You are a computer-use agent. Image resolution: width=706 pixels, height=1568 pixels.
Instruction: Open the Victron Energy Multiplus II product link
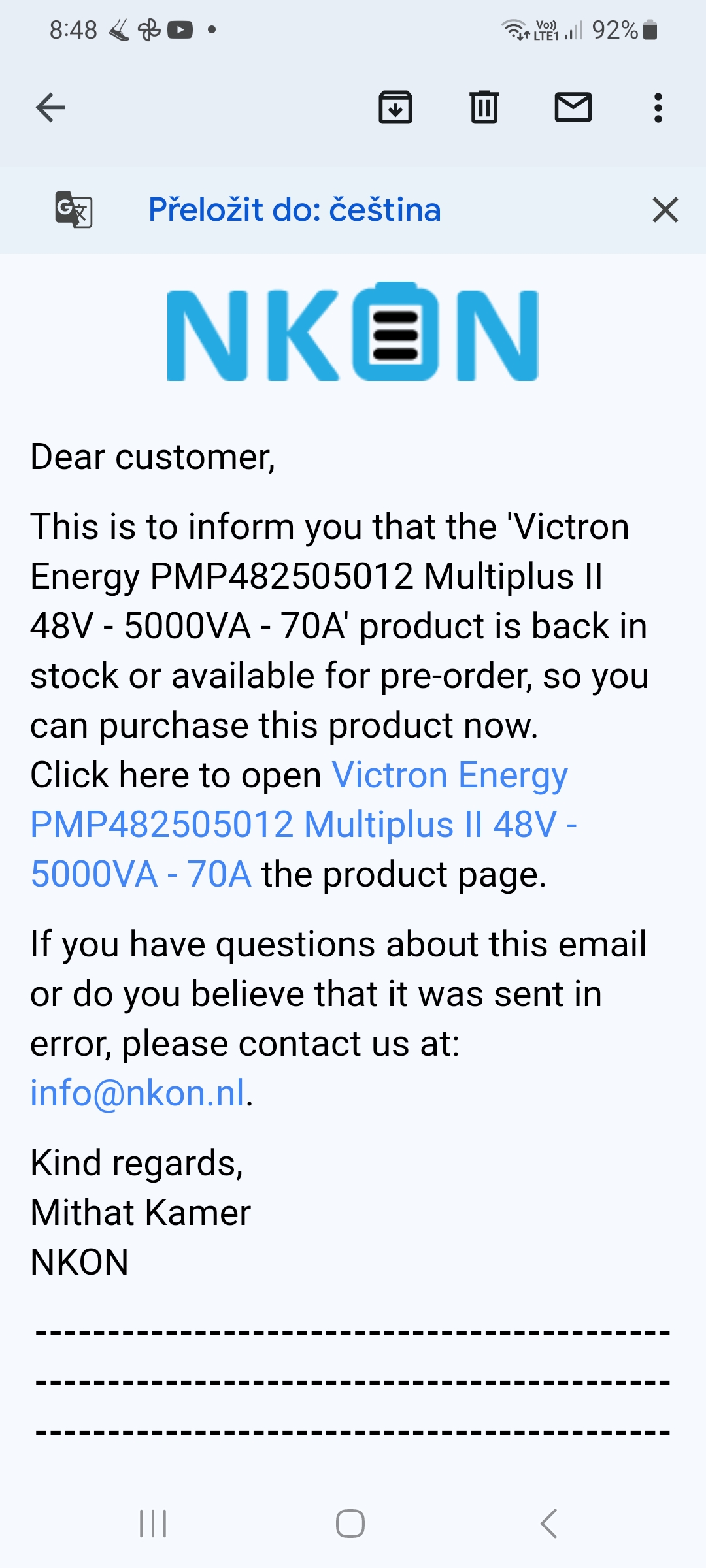pyautogui.click(x=304, y=825)
